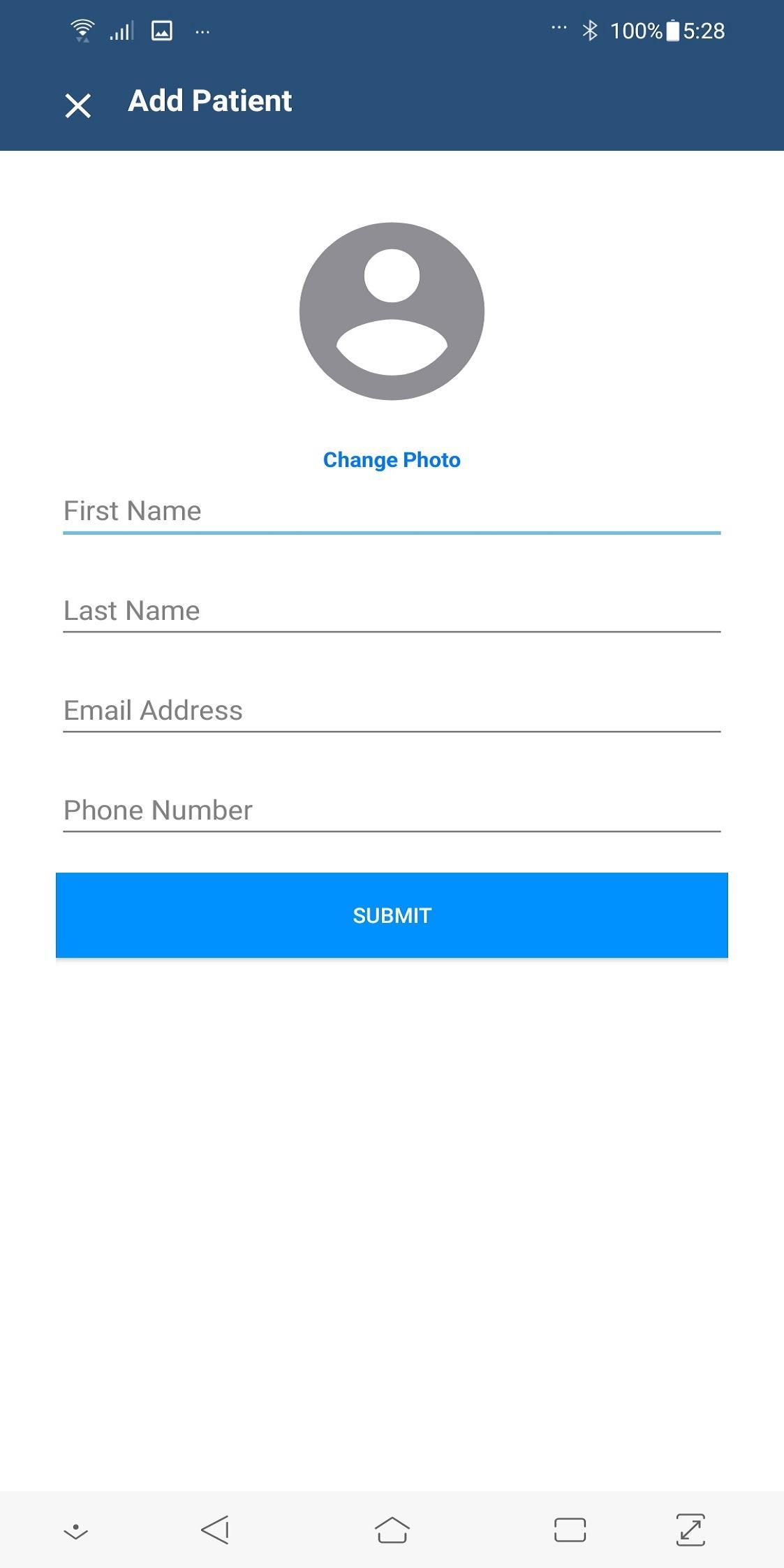
Task: Tap the patient profile photo placeholder
Action: pyautogui.click(x=392, y=311)
